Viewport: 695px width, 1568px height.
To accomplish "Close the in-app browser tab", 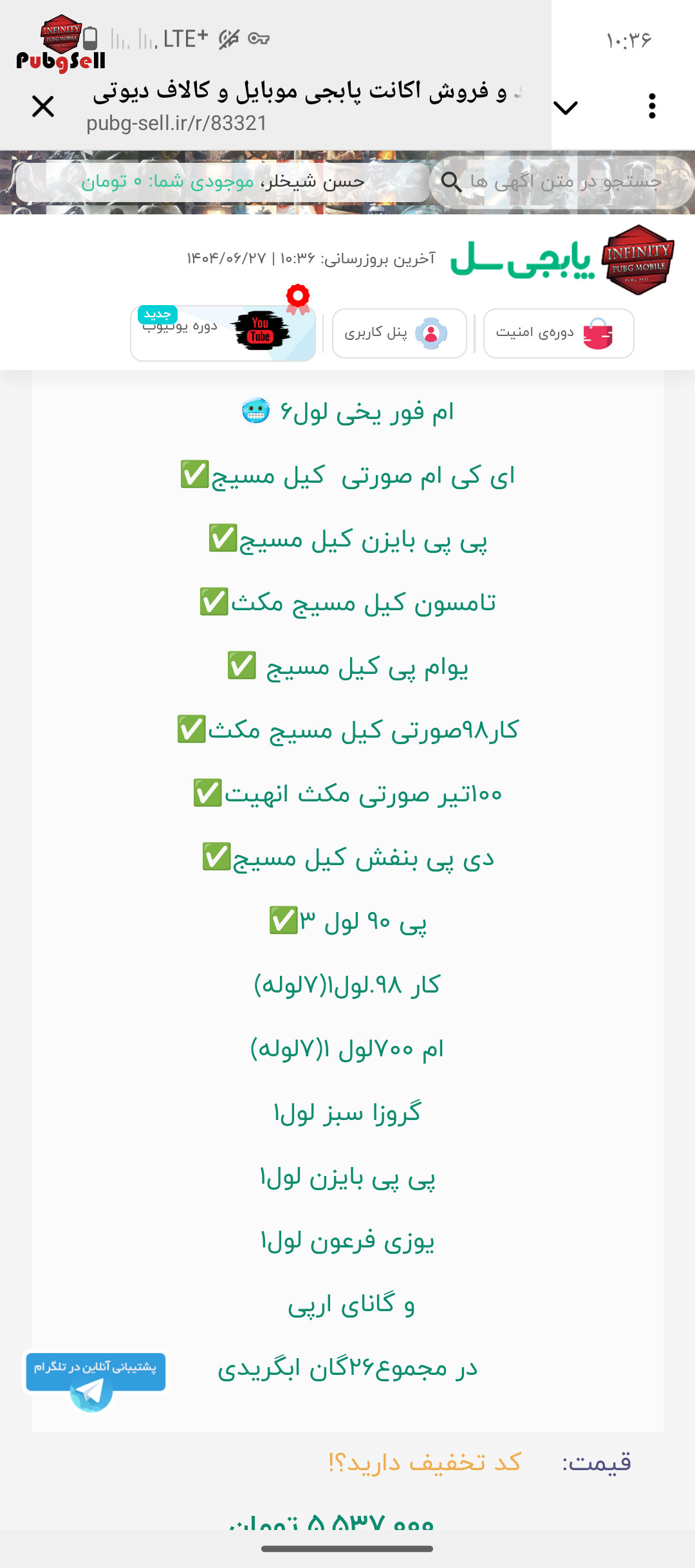I will tap(43, 106).
